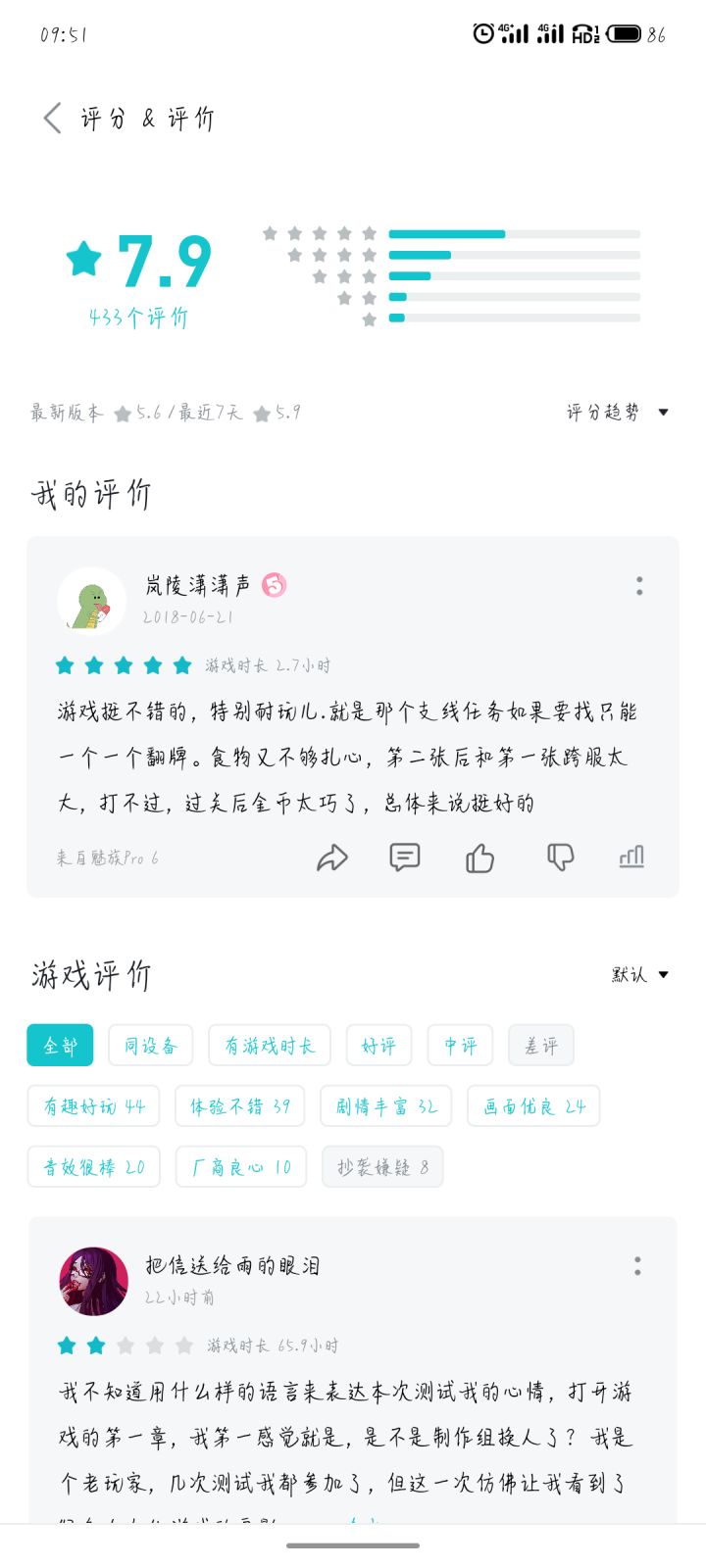Image resolution: width=706 pixels, height=1568 pixels.
Task: Open the comment icon on my review
Action: coord(404,857)
